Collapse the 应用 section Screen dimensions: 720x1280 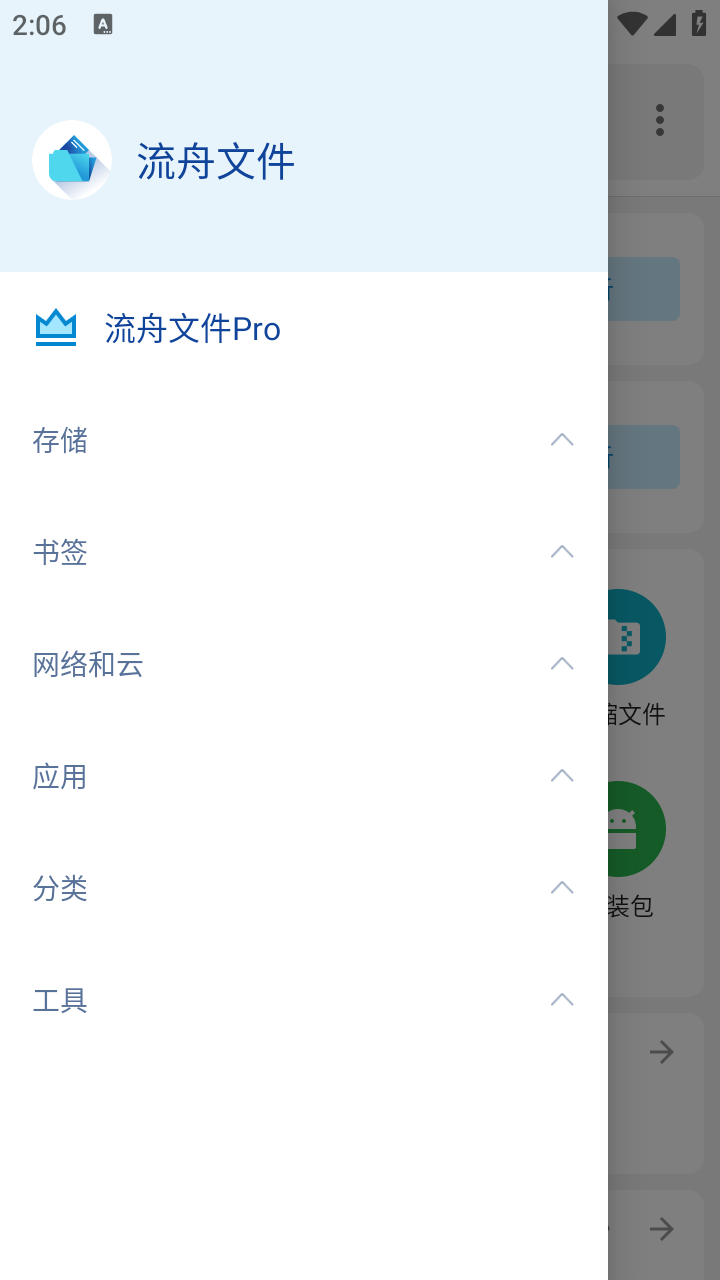click(562, 776)
